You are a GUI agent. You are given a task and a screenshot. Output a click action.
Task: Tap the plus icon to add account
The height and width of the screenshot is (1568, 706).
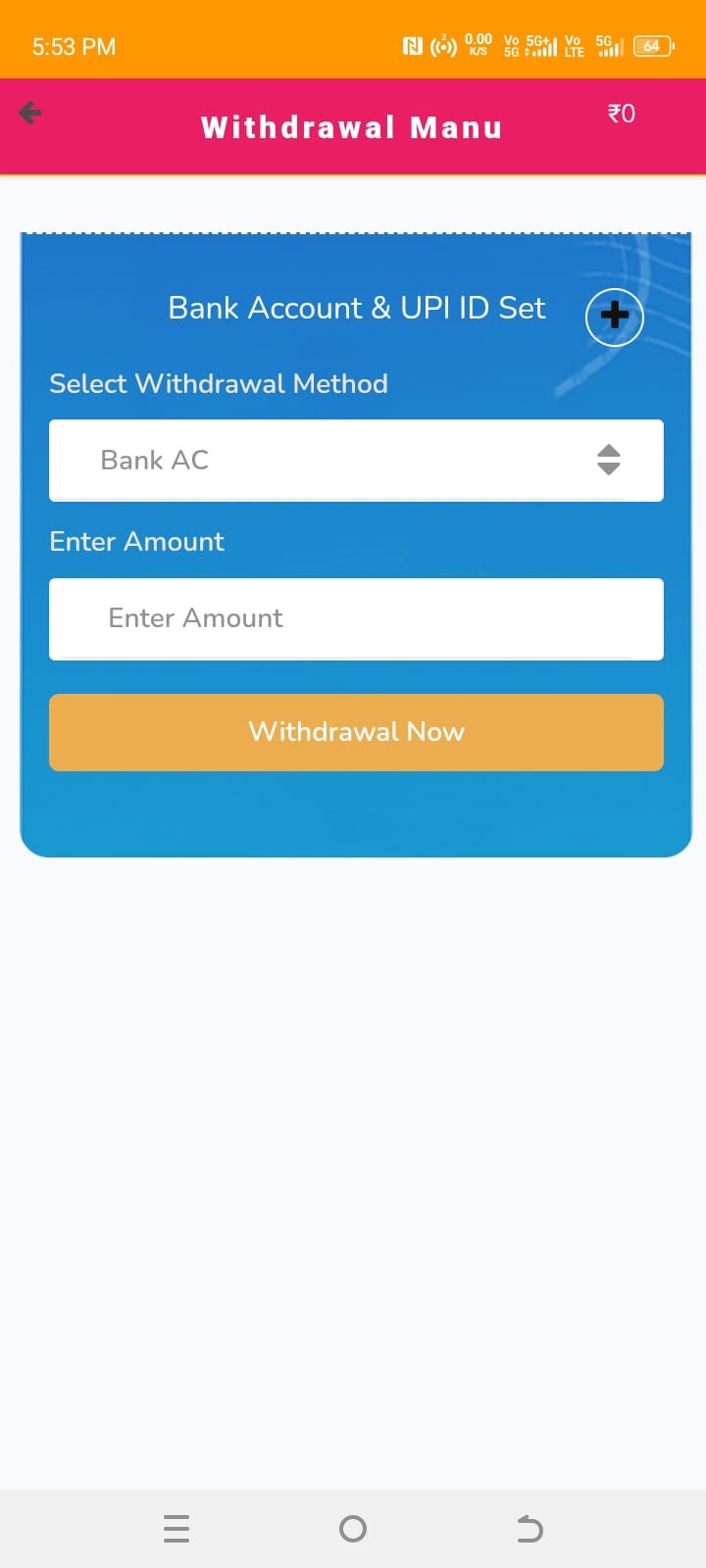point(615,317)
